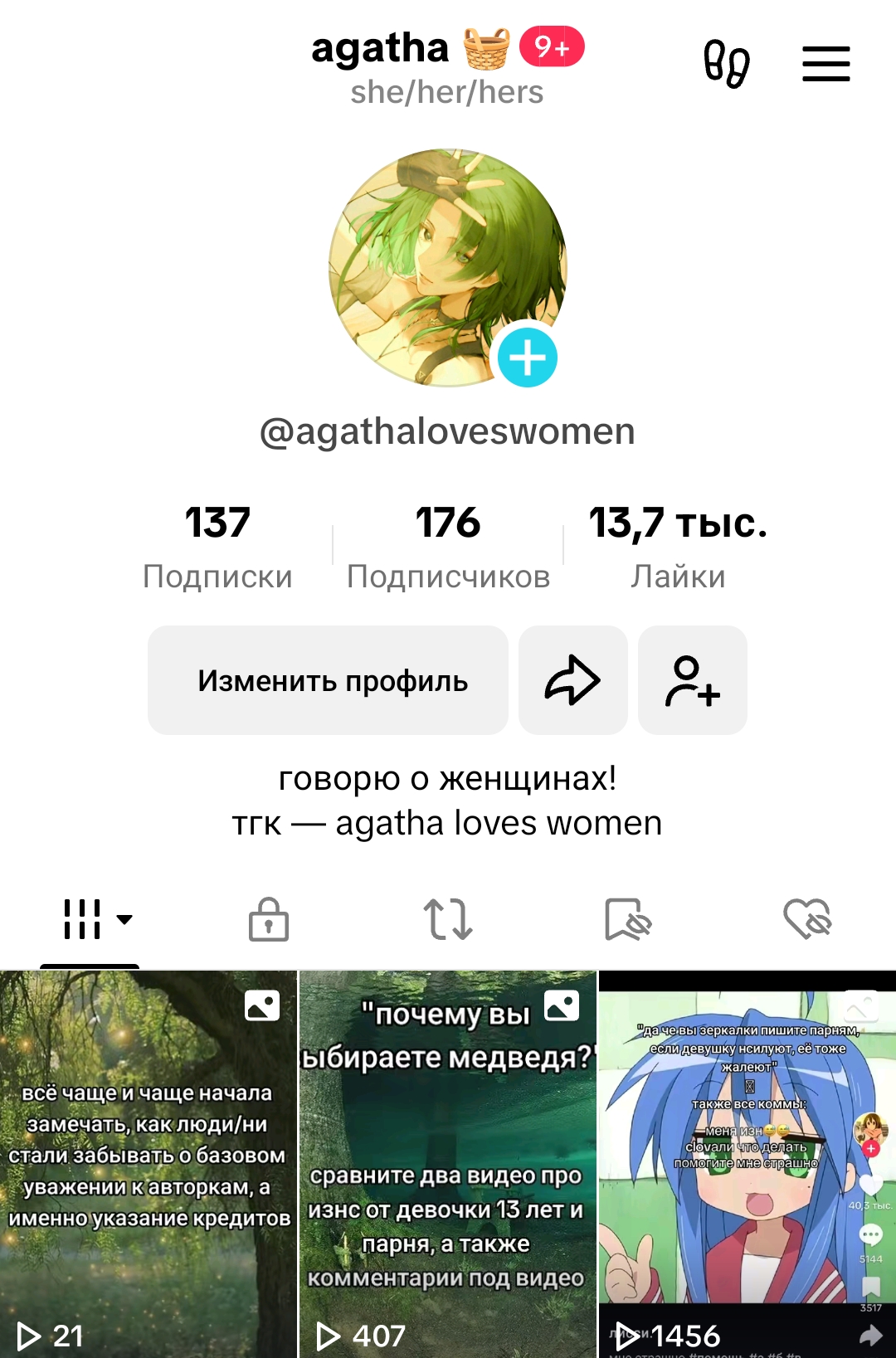Viewport: 896px width, 1358px height.
Task: Open the post with 21 views
Action: [x=148, y=1161]
